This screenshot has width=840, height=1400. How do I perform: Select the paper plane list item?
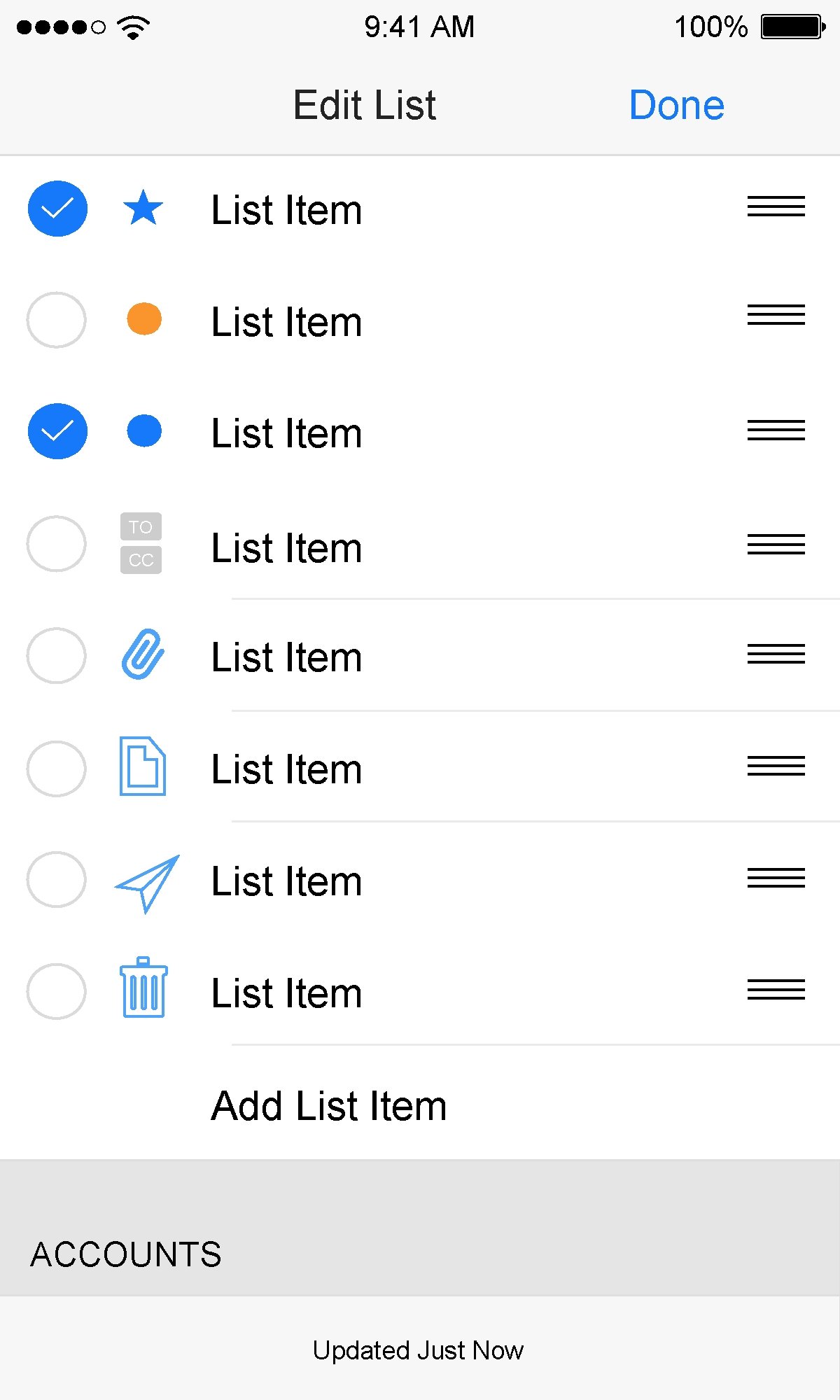[x=57, y=880]
